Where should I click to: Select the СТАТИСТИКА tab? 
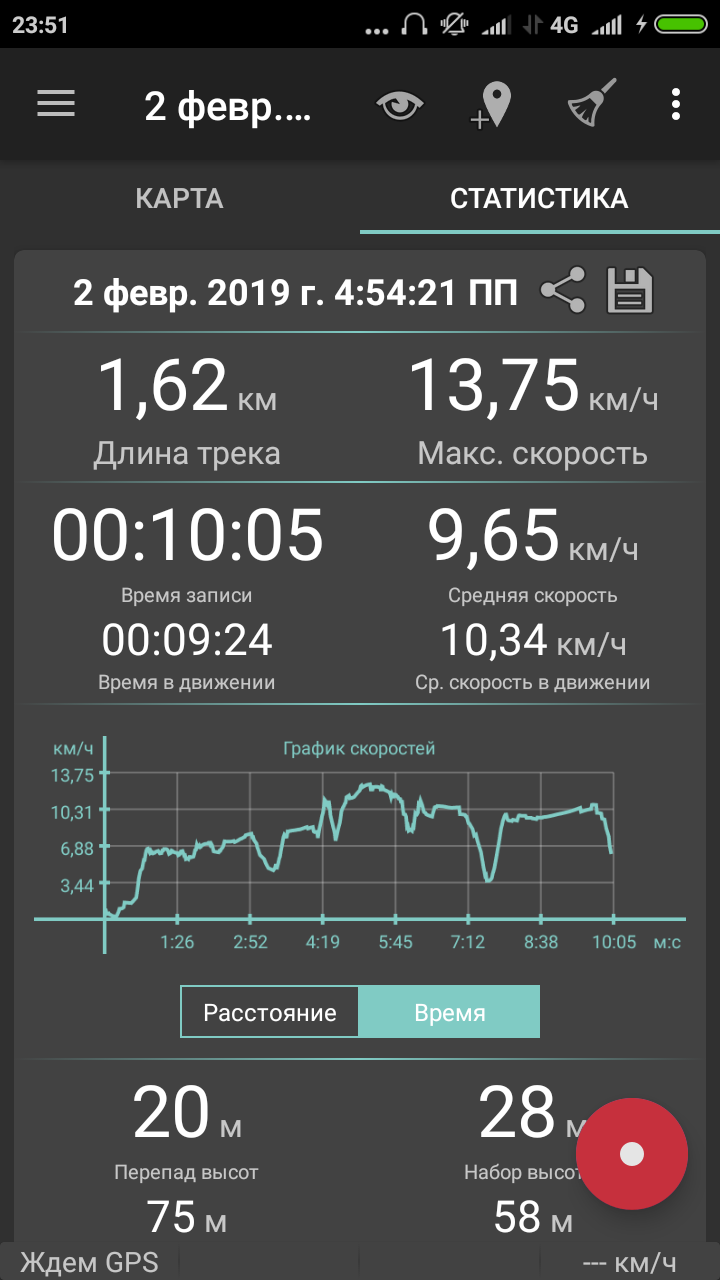pyautogui.click(x=539, y=198)
